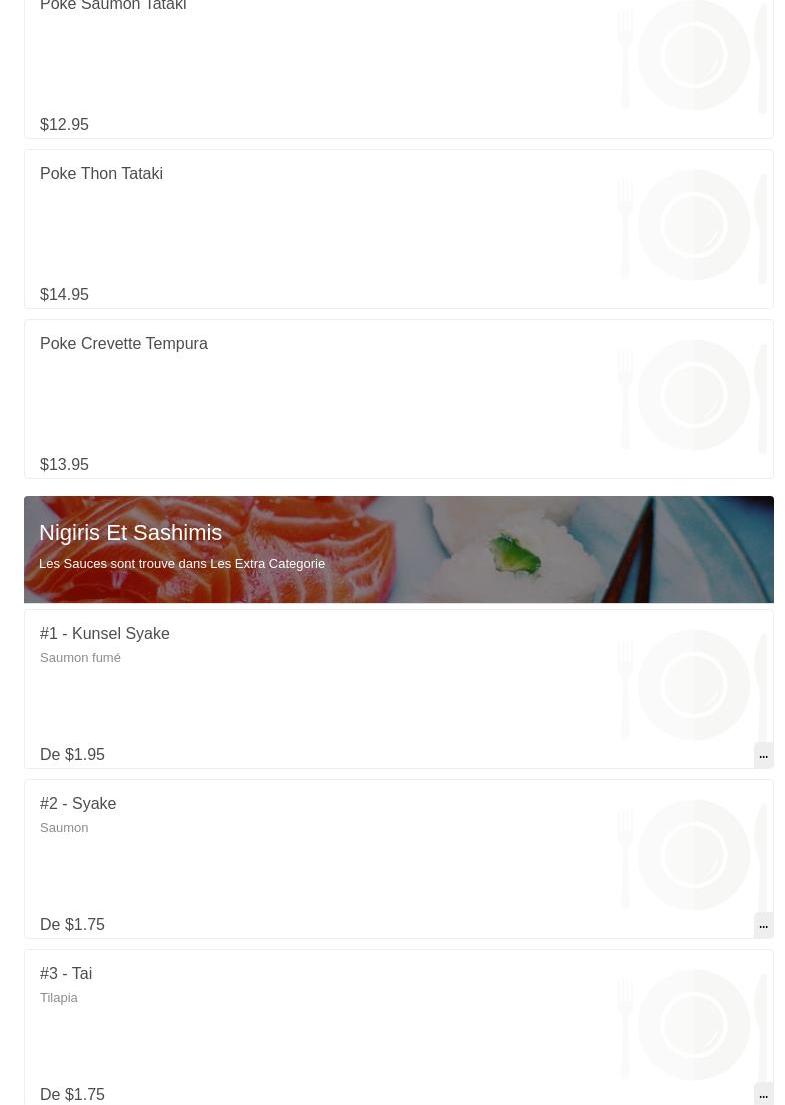View options for #2 - Syake

pos(78,804)
